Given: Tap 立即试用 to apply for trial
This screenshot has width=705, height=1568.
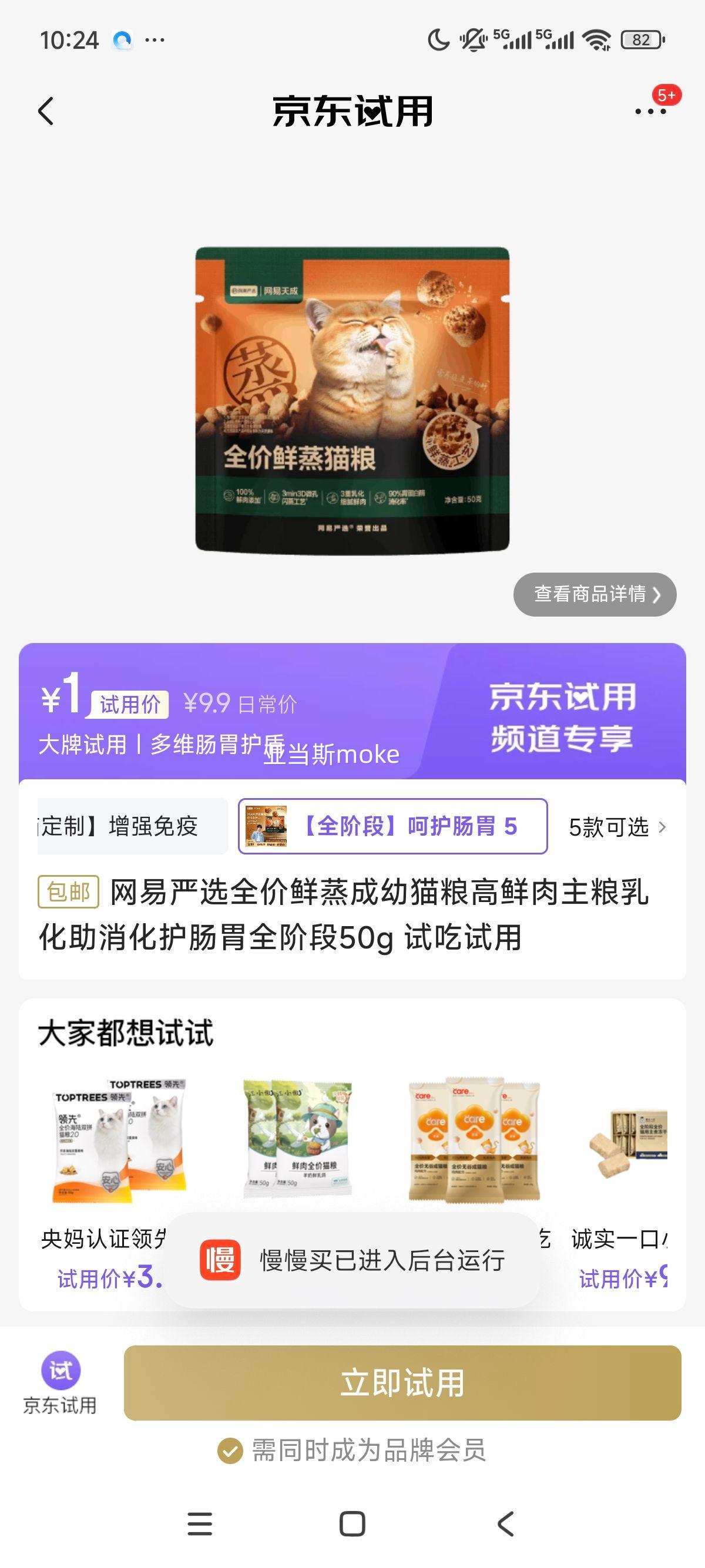Looking at the screenshot, I should tap(402, 1383).
